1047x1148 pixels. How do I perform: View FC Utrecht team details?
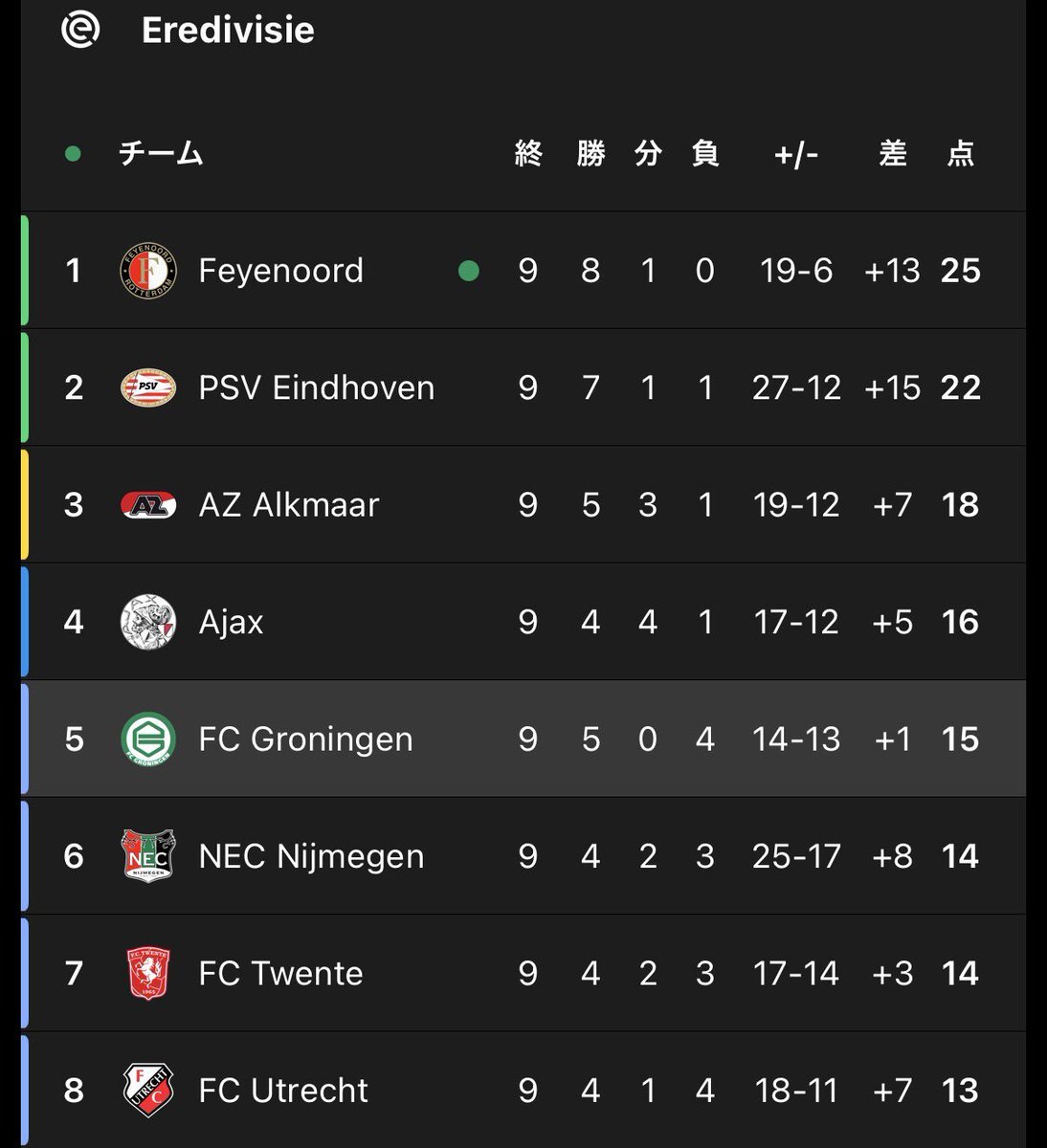[523, 1091]
